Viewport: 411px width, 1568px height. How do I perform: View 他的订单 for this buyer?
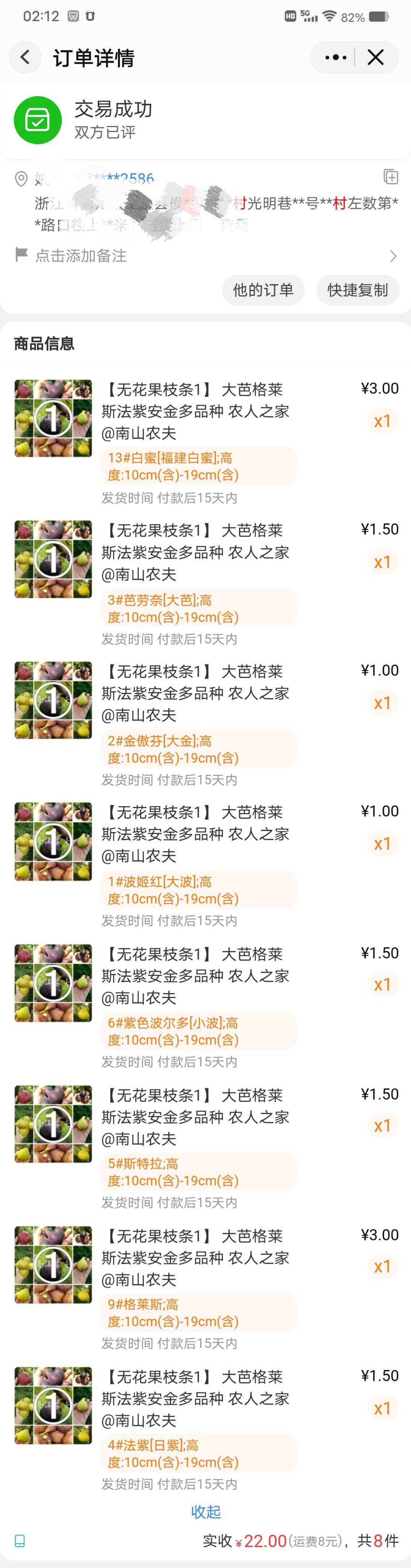pyautogui.click(x=263, y=290)
